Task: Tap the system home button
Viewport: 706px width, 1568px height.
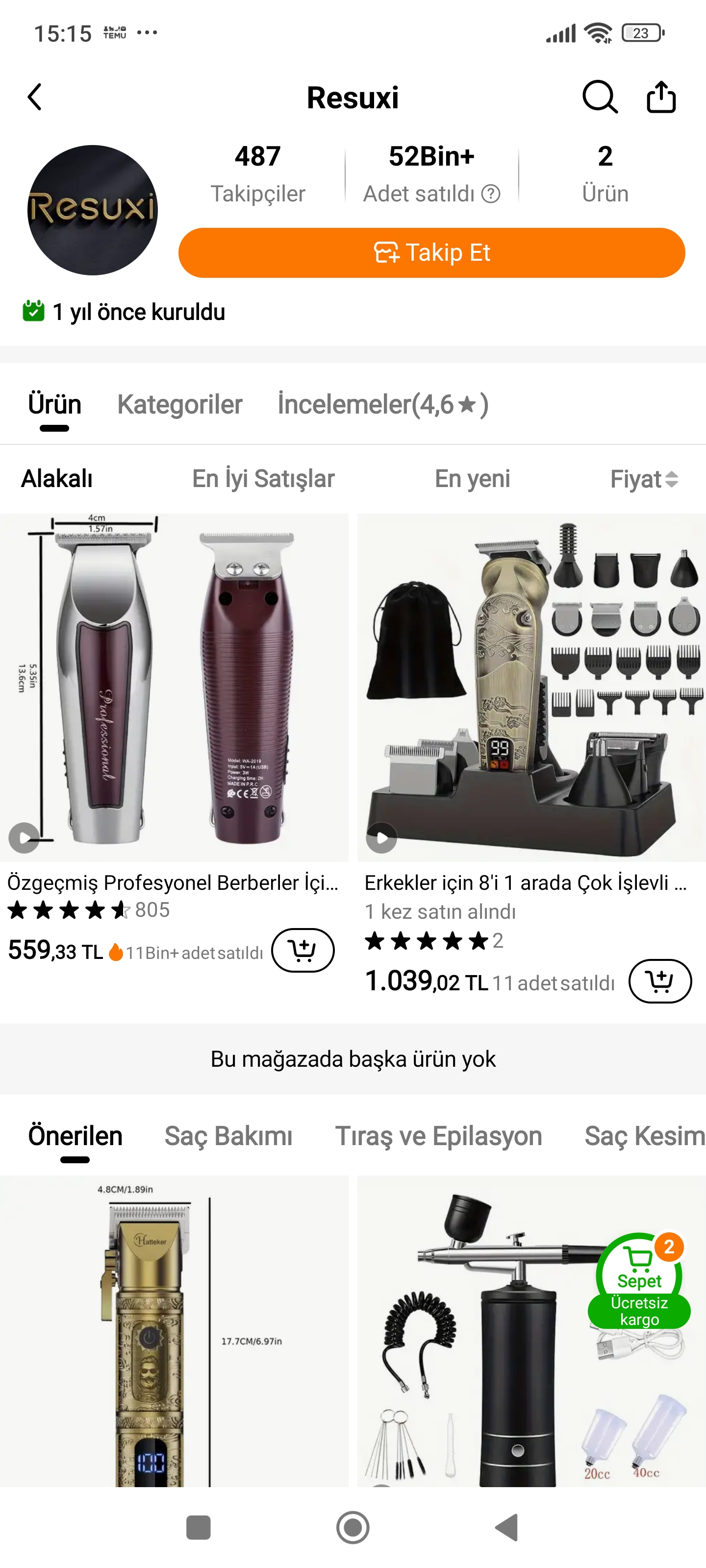Action: [x=353, y=1527]
